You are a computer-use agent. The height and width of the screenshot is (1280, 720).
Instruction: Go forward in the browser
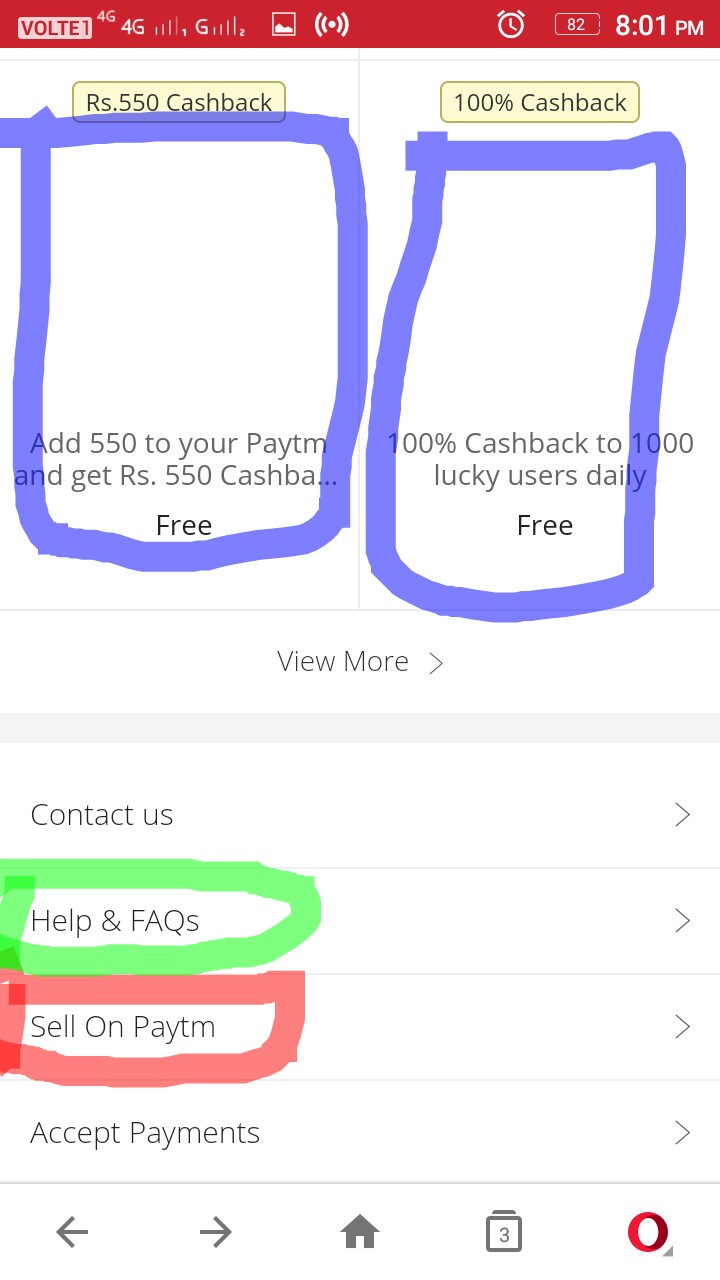coord(216,1233)
